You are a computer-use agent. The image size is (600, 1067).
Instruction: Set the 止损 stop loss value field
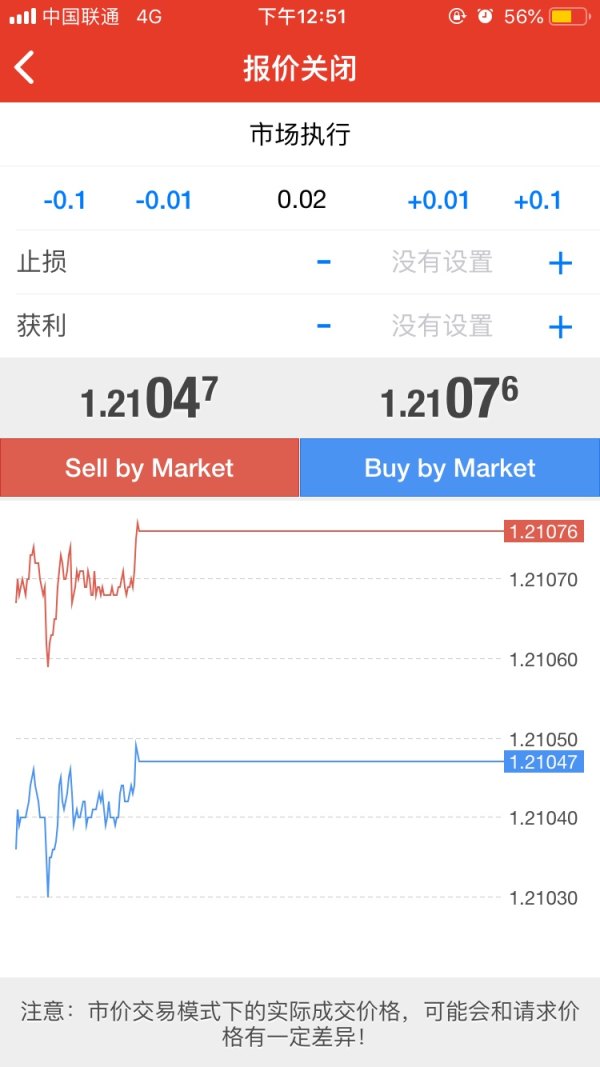coord(442,263)
